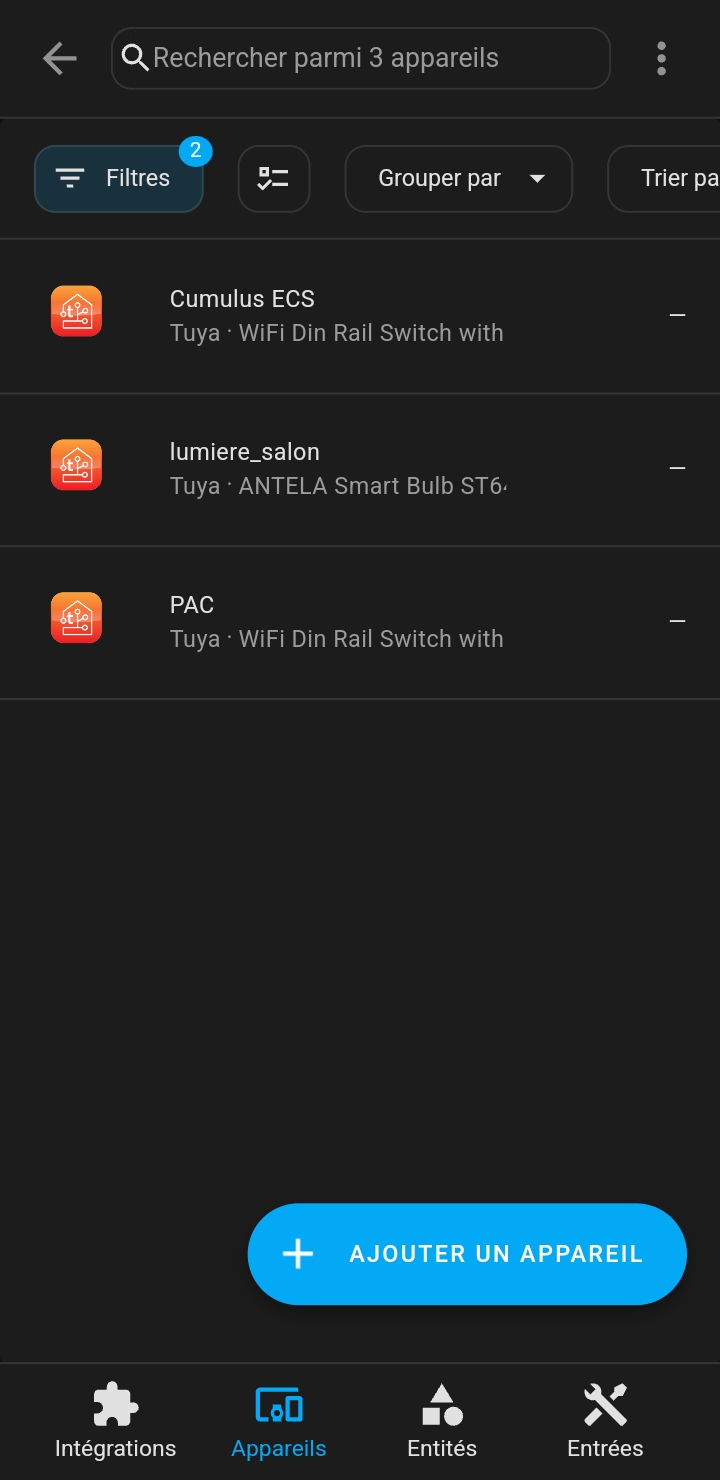Expand the Trier par dropdown

[664, 179]
